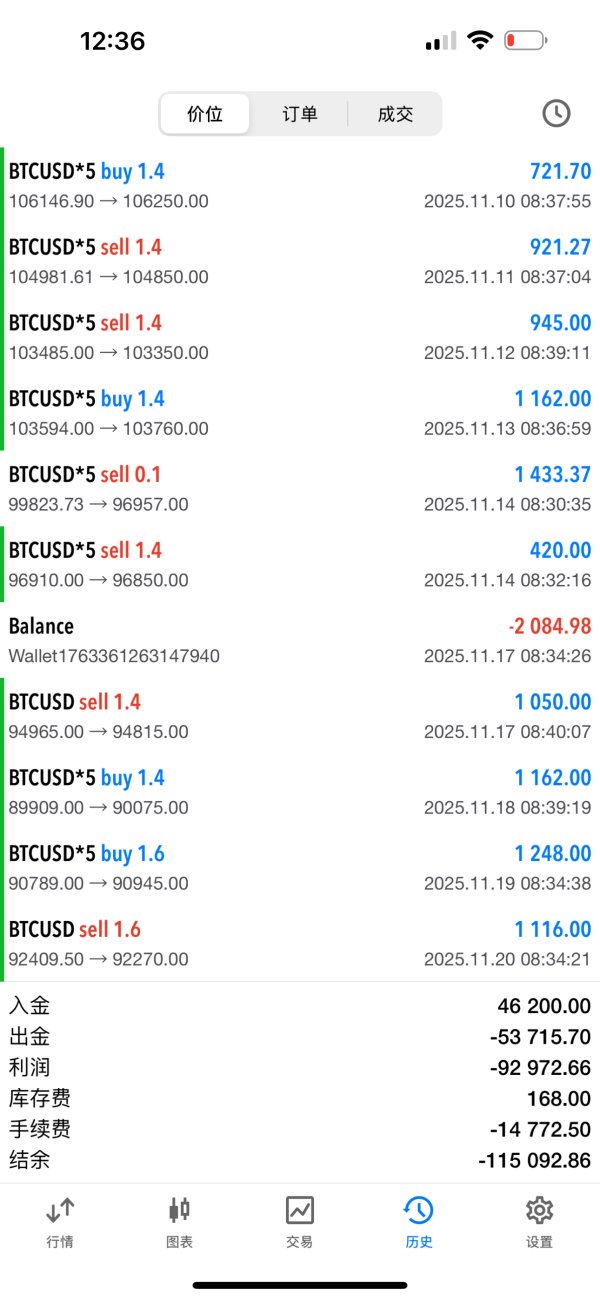Open the sell 1.6 trade with profit 1 116.00

click(300, 944)
